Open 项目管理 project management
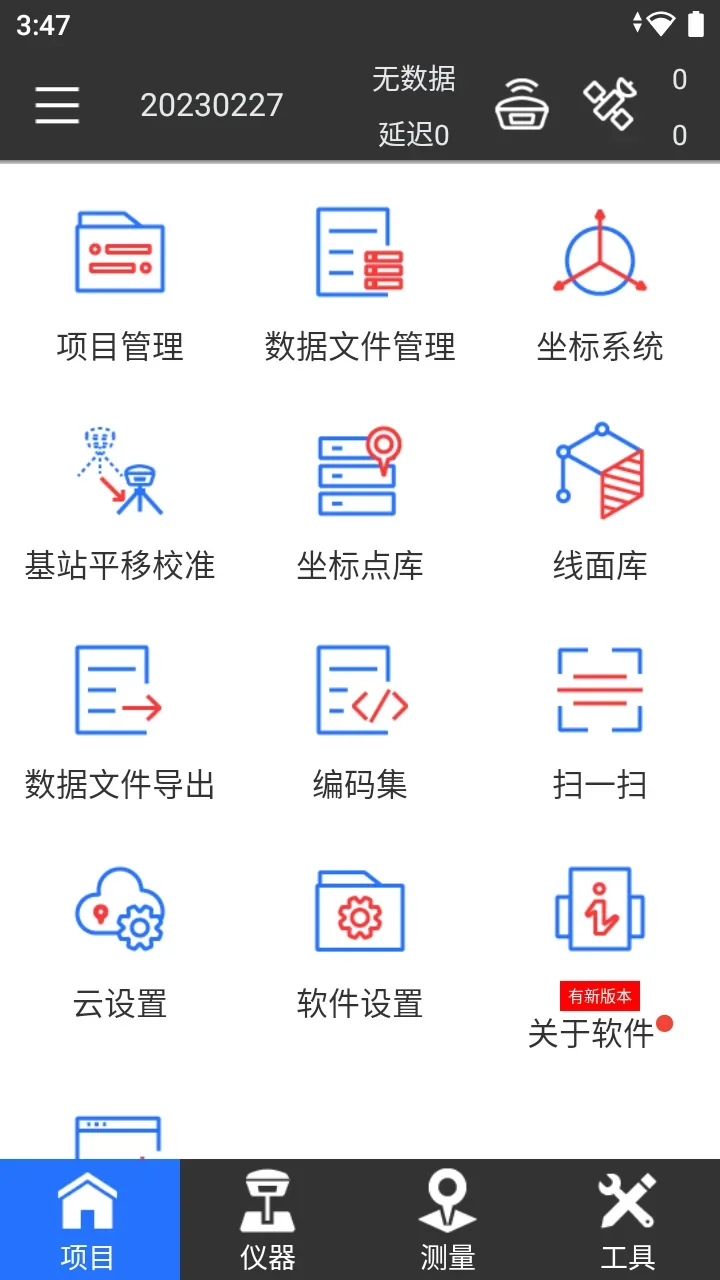This screenshot has height=1280, width=720. (120, 285)
